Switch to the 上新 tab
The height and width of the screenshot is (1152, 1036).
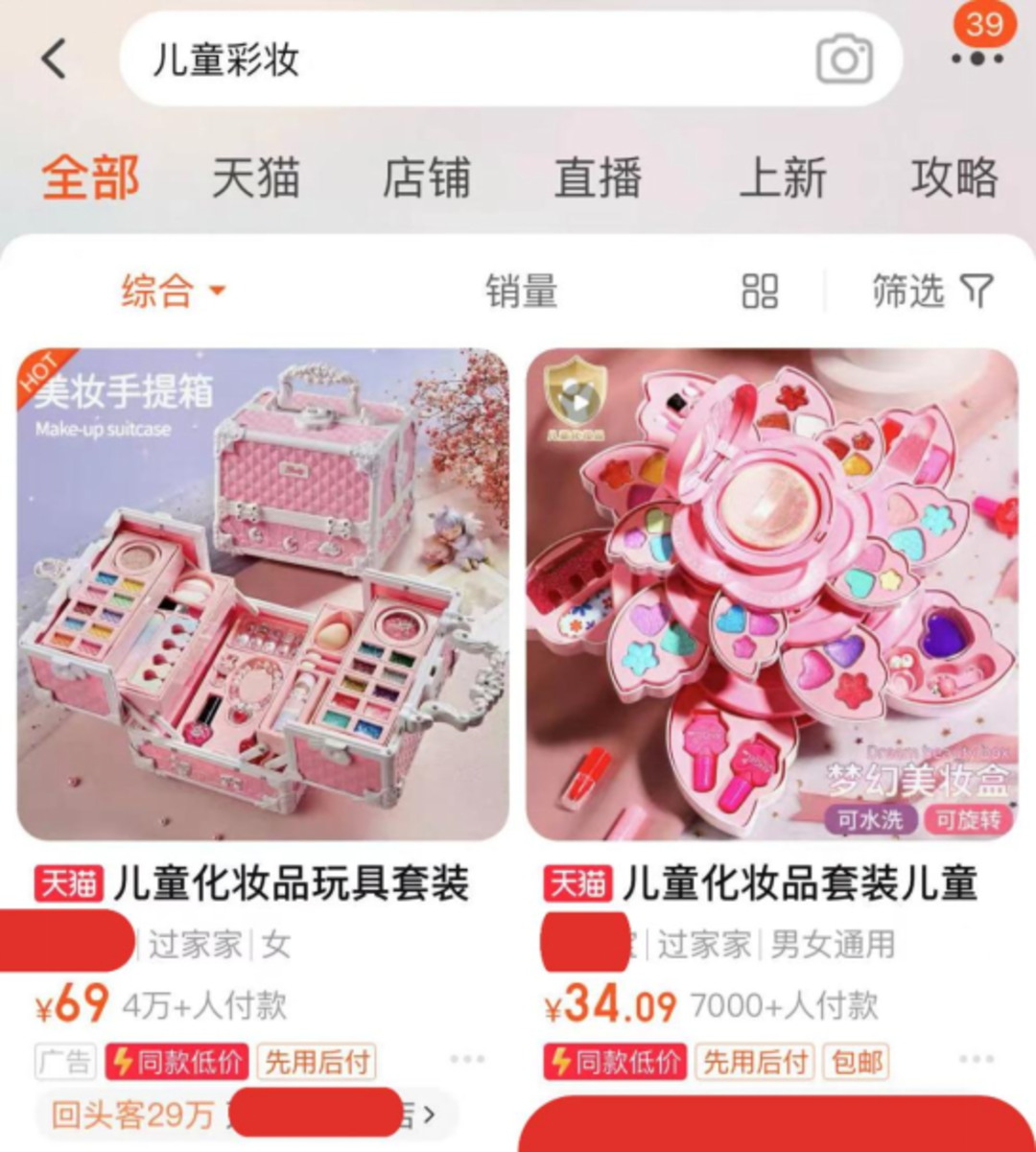pyautogui.click(x=783, y=178)
